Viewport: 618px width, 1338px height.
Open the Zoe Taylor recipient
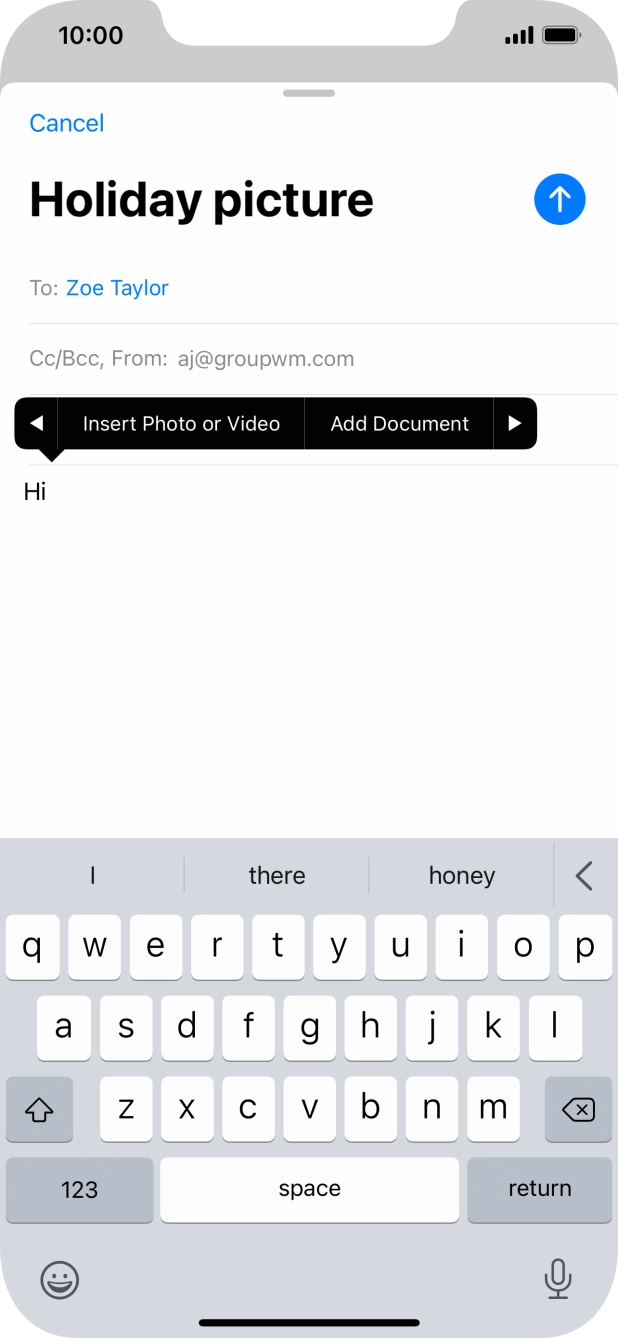[x=117, y=288]
